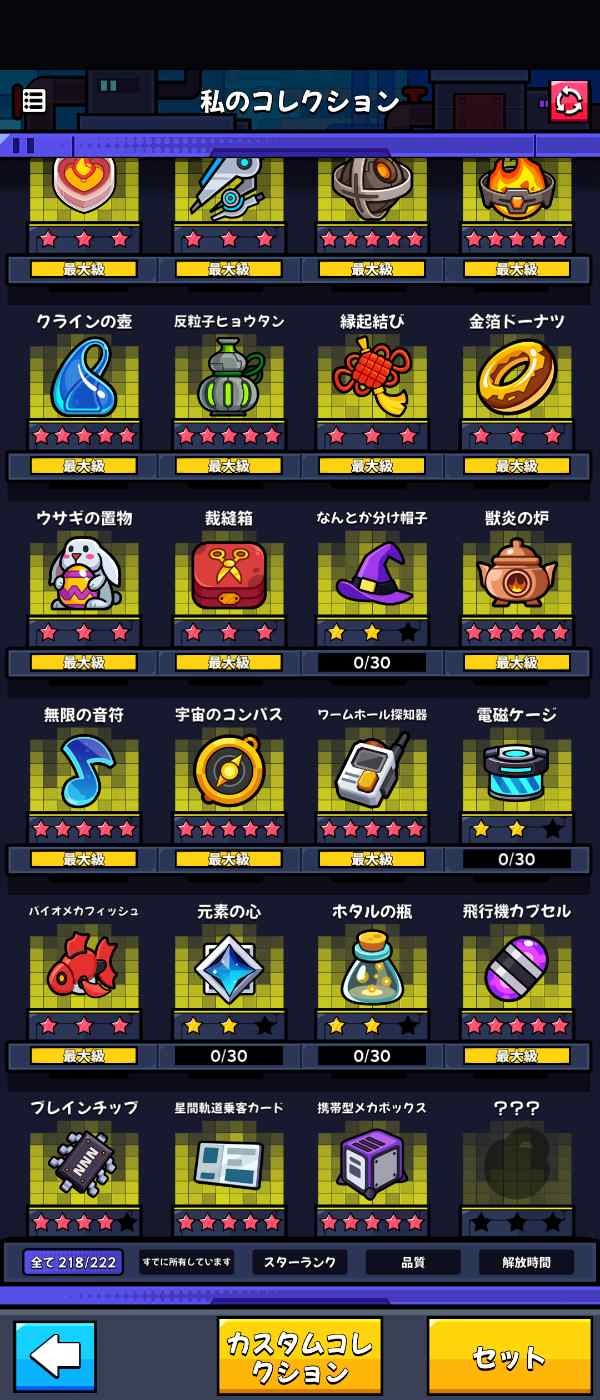Sort by スターランク
This screenshot has width=600, height=1400.
tap(300, 1262)
